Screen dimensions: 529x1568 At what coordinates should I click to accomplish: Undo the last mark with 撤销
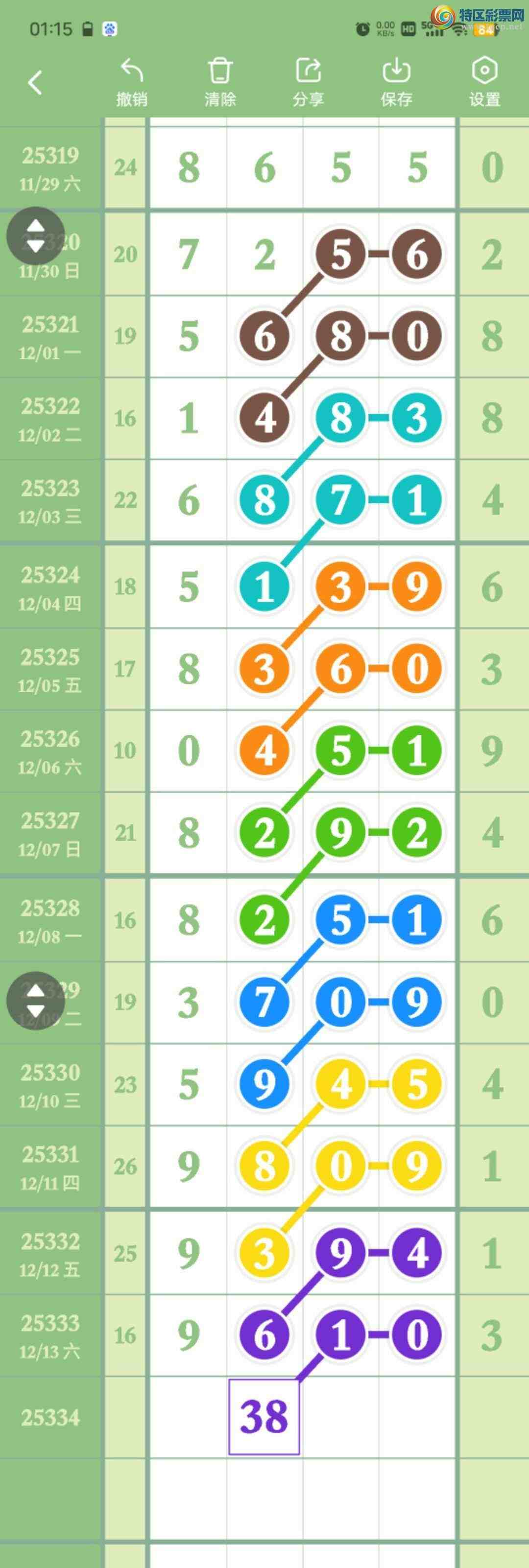(x=131, y=82)
